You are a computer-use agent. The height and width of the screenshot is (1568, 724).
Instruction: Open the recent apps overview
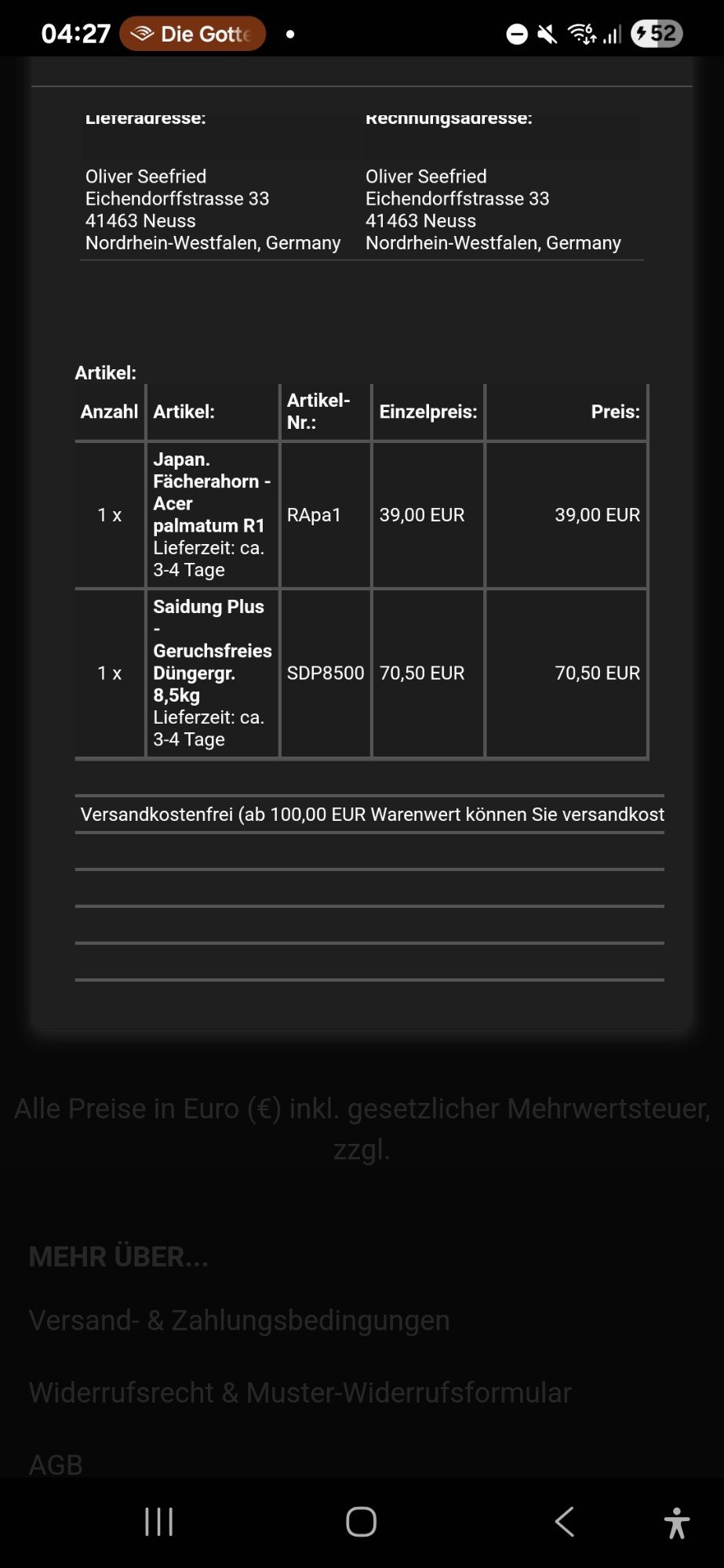(158, 1522)
